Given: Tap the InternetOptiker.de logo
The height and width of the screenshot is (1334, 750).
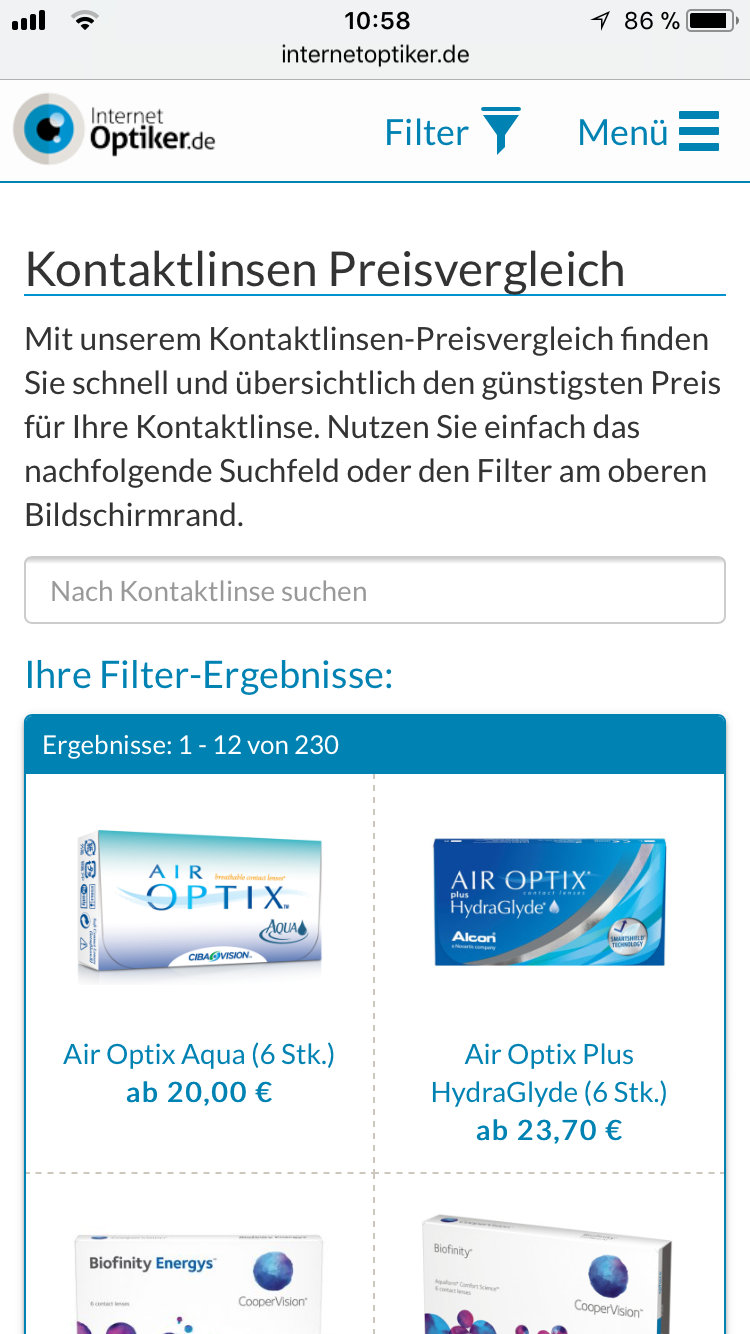Looking at the screenshot, I should point(114,130).
